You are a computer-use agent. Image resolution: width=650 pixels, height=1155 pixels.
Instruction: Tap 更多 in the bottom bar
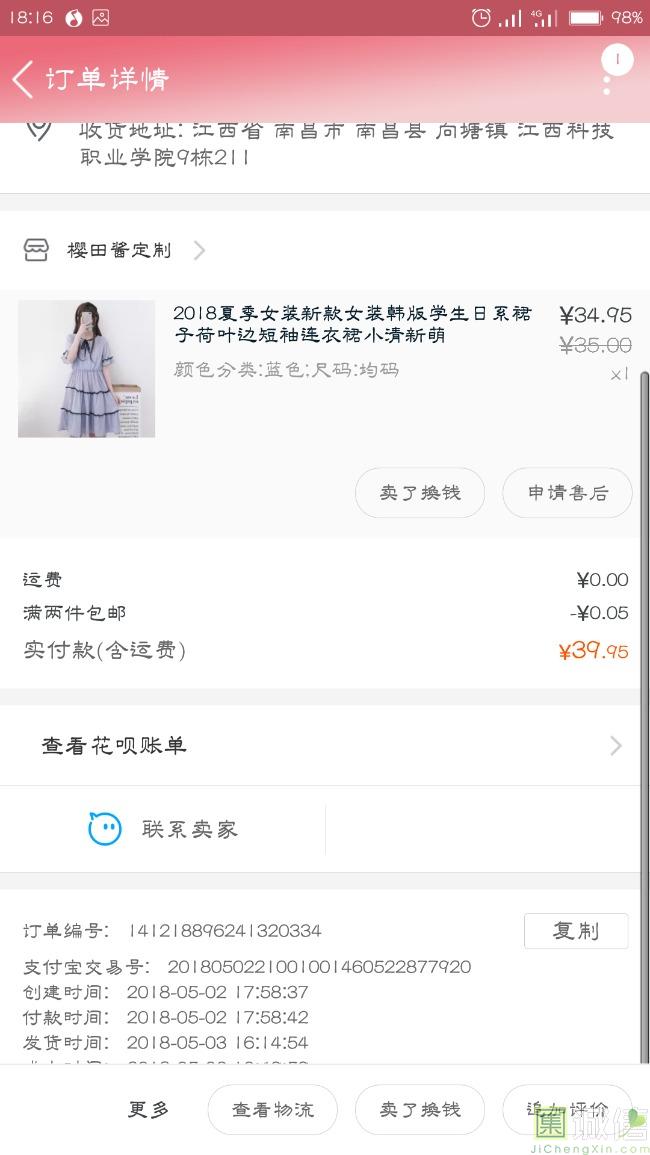(x=148, y=1109)
